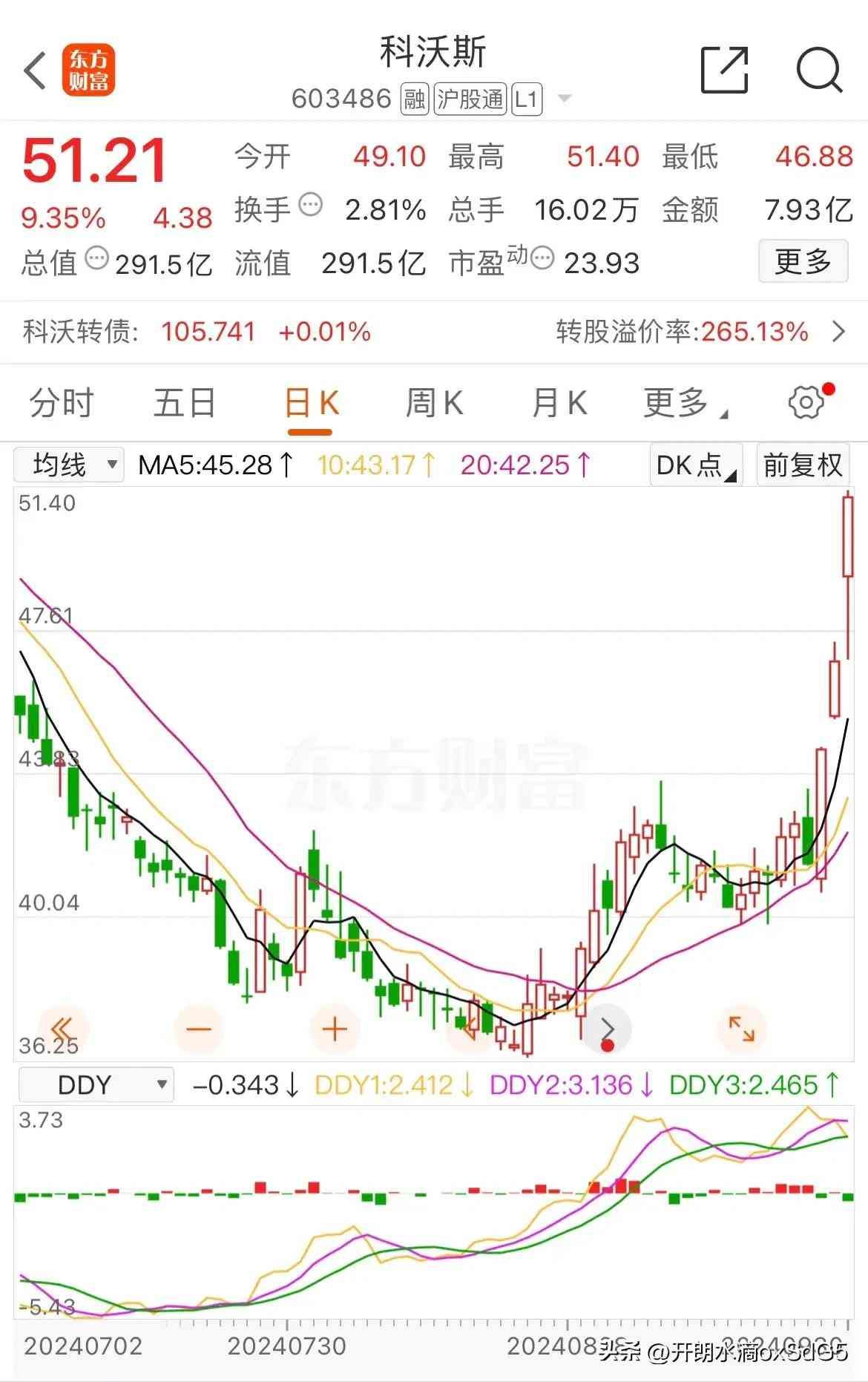Zoom in the chart with plus button
Screen dimensions: 868x1382
click(x=335, y=1029)
